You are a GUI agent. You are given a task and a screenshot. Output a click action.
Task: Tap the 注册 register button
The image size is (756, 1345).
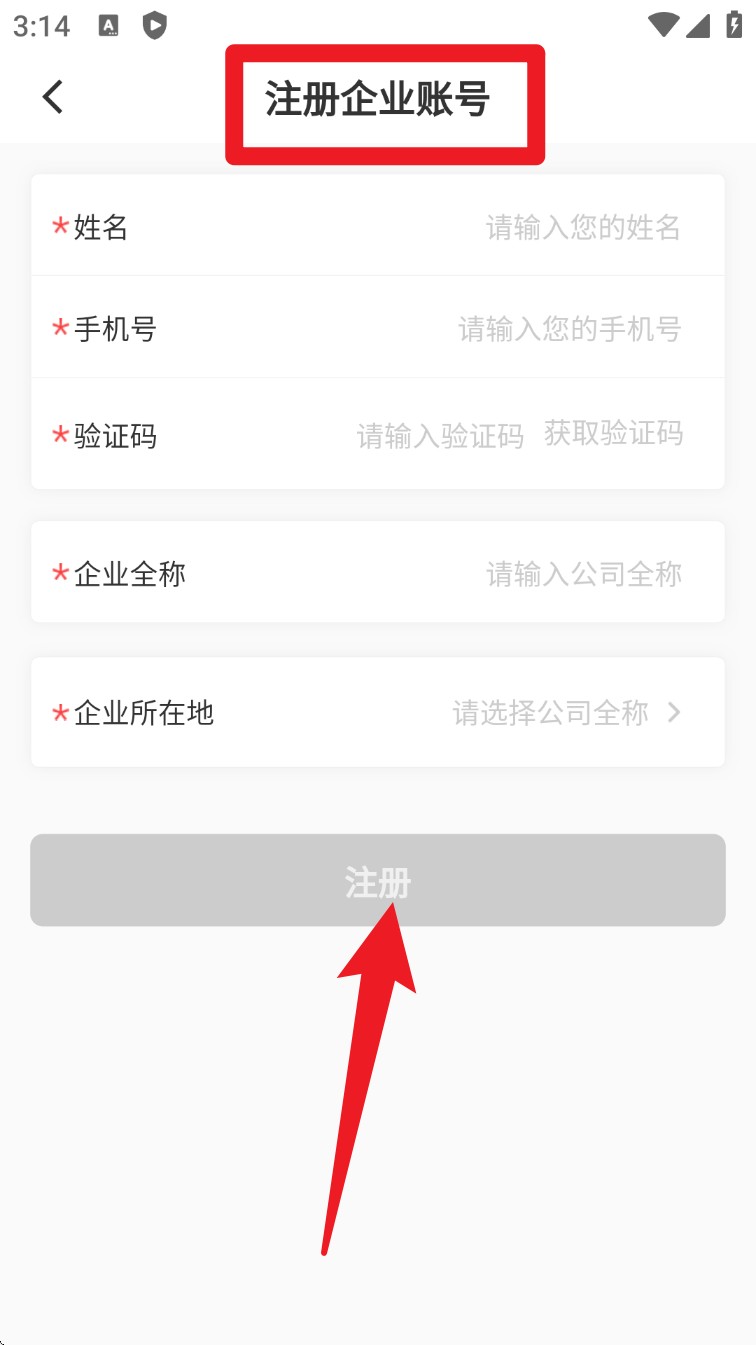[377, 881]
